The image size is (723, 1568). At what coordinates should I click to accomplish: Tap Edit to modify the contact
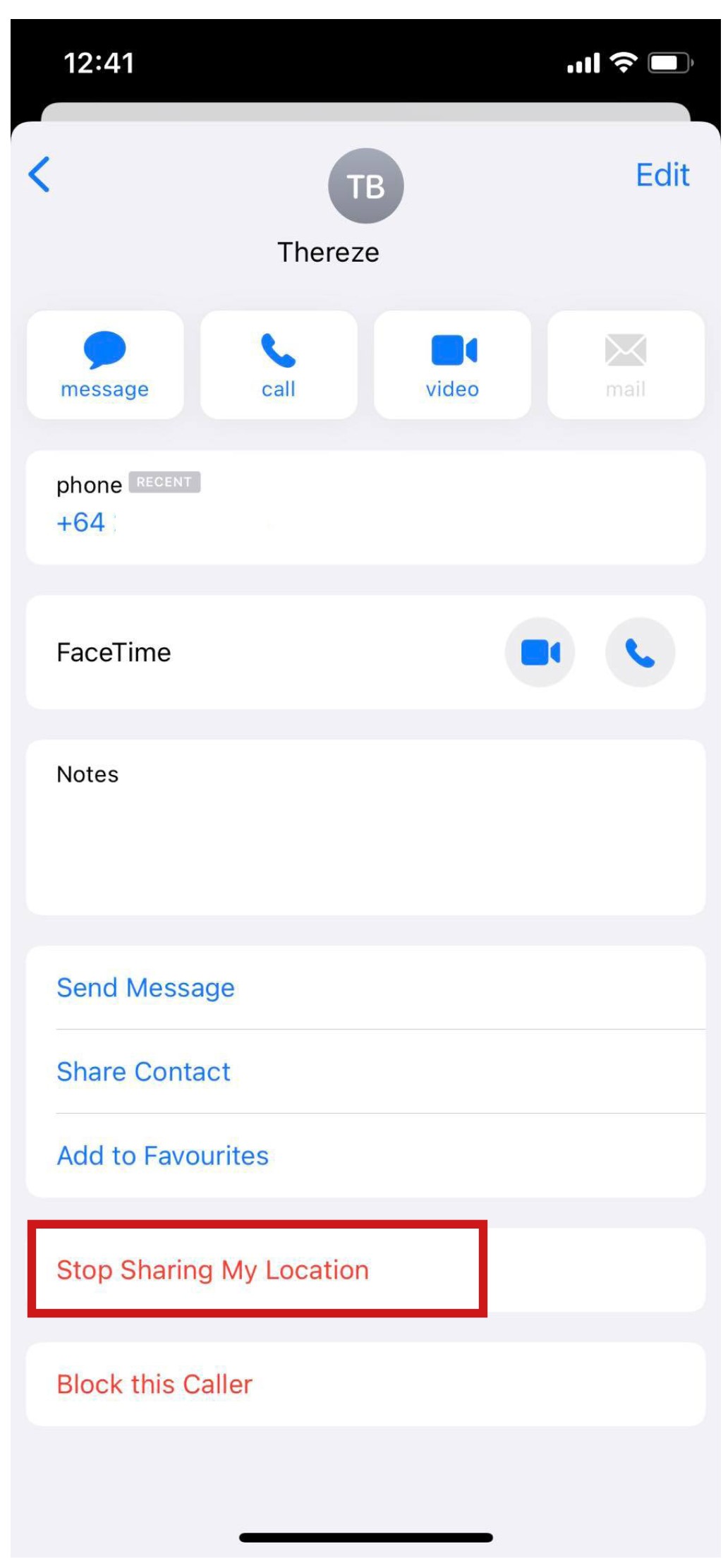click(x=661, y=175)
